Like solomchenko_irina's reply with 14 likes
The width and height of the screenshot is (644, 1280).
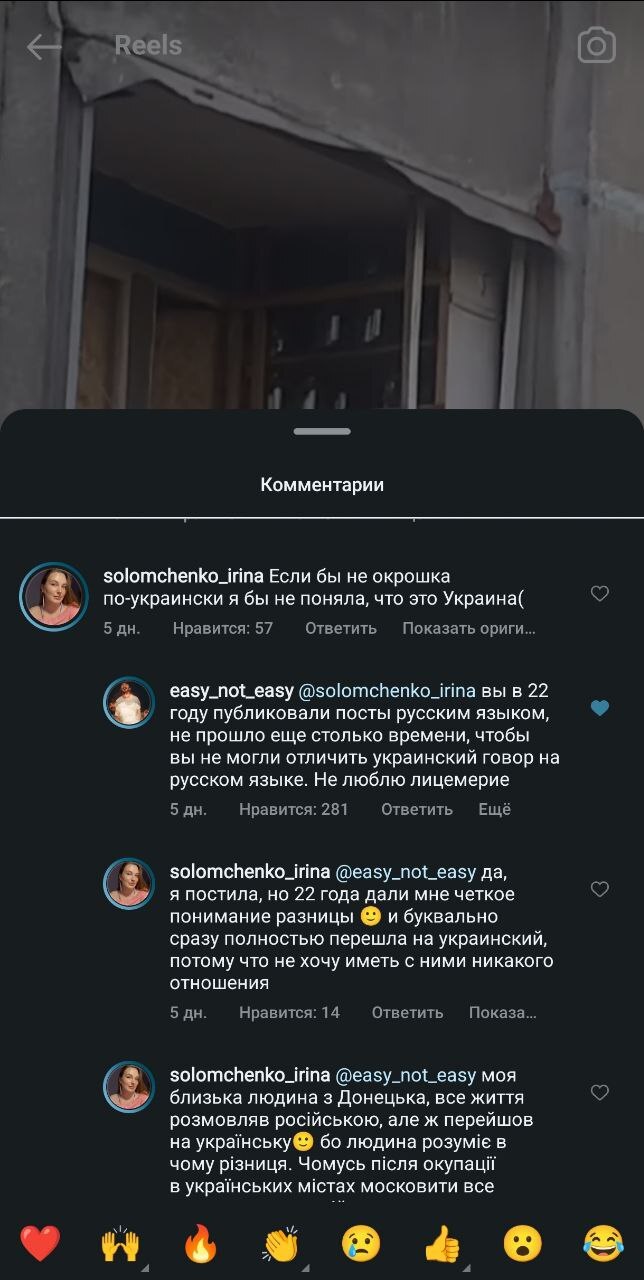click(600, 889)
